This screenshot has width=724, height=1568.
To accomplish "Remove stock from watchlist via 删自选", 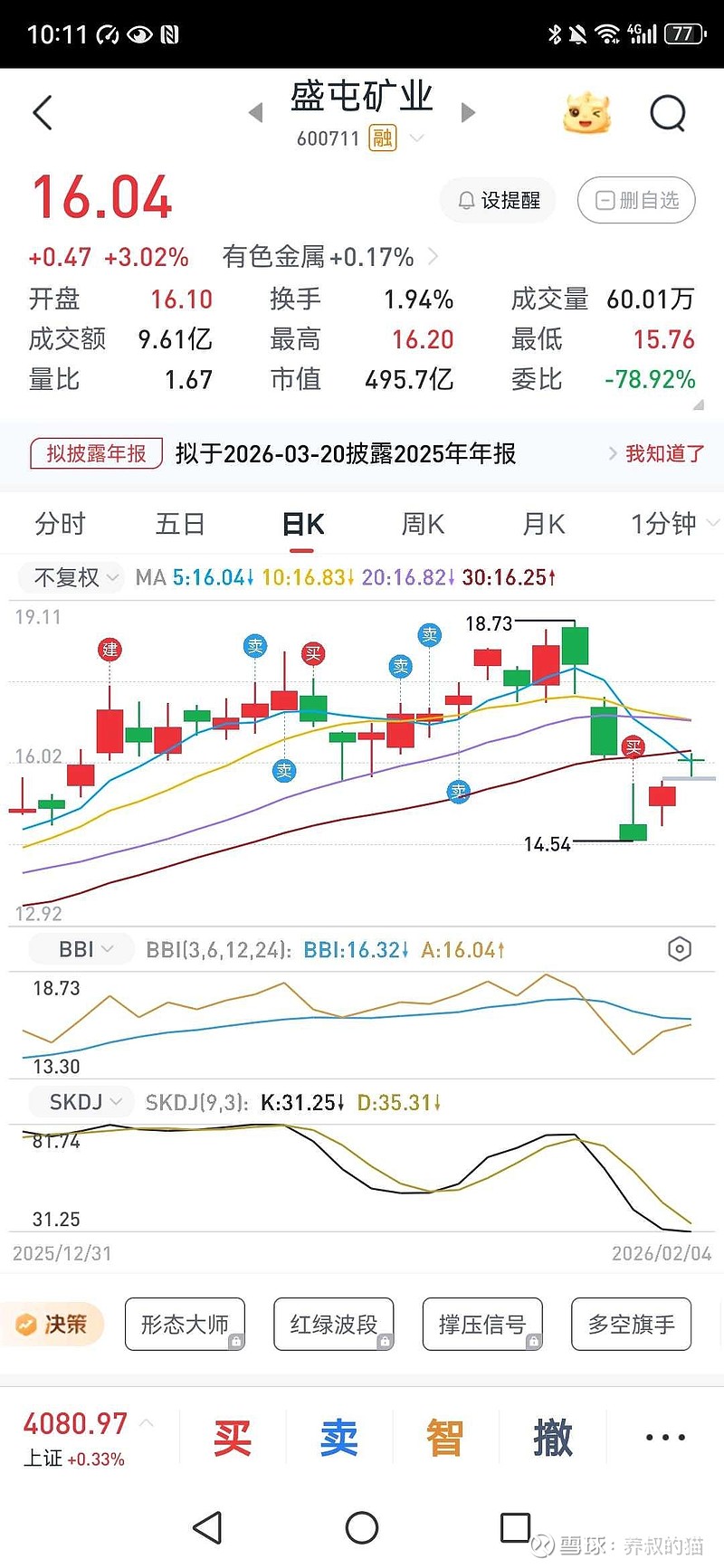I will (x=636, y=201).
